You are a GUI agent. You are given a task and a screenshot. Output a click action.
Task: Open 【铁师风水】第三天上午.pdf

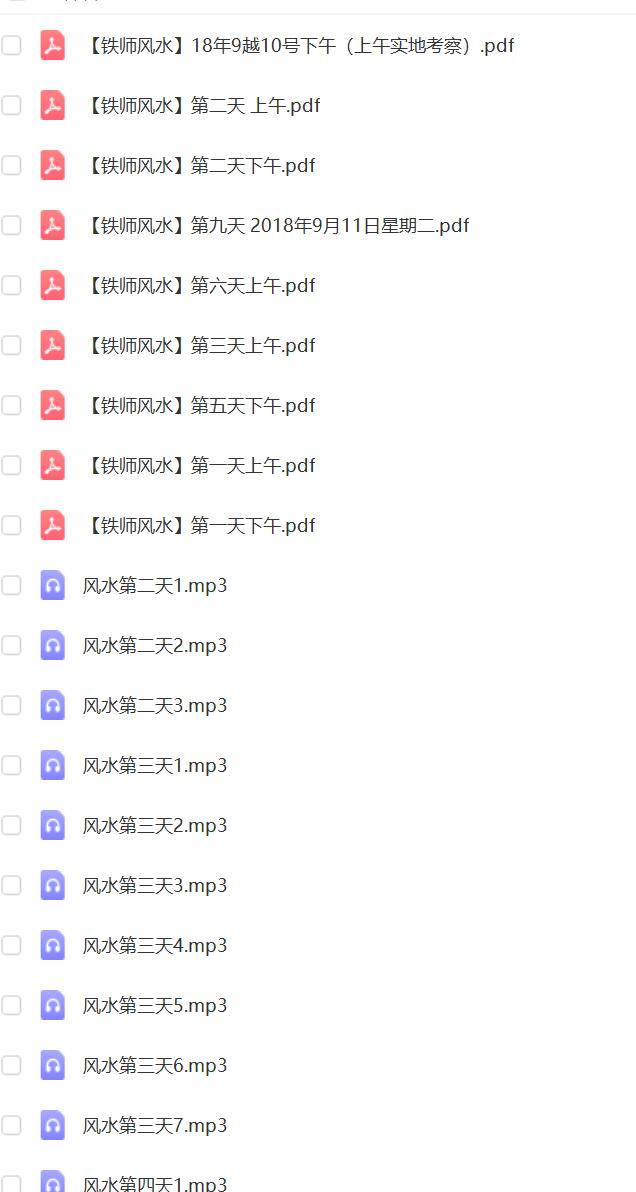point(202,346)
